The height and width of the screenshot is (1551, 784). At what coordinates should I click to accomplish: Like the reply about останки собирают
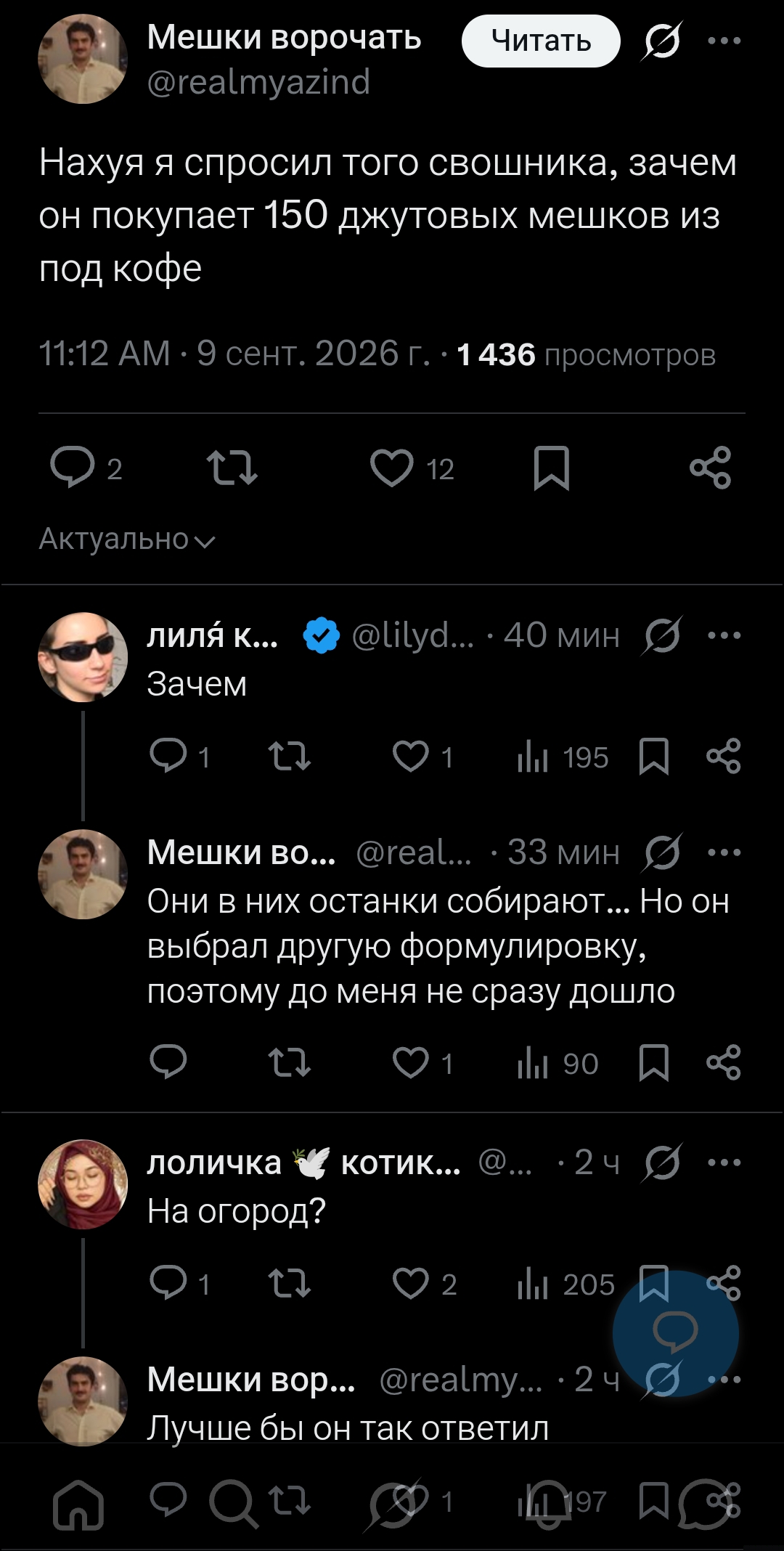click(411, 1063)
